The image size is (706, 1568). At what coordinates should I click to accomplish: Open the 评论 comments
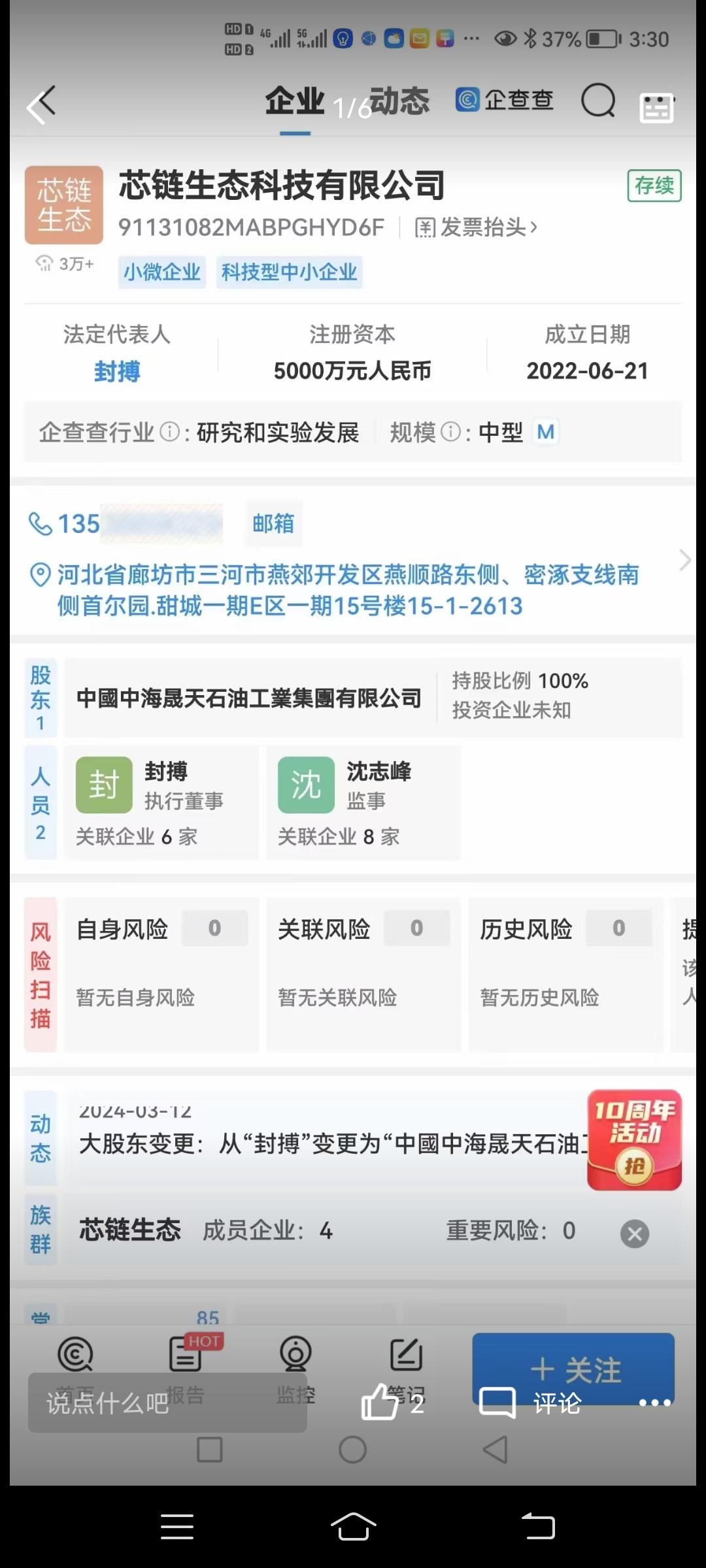point(530,1403)
